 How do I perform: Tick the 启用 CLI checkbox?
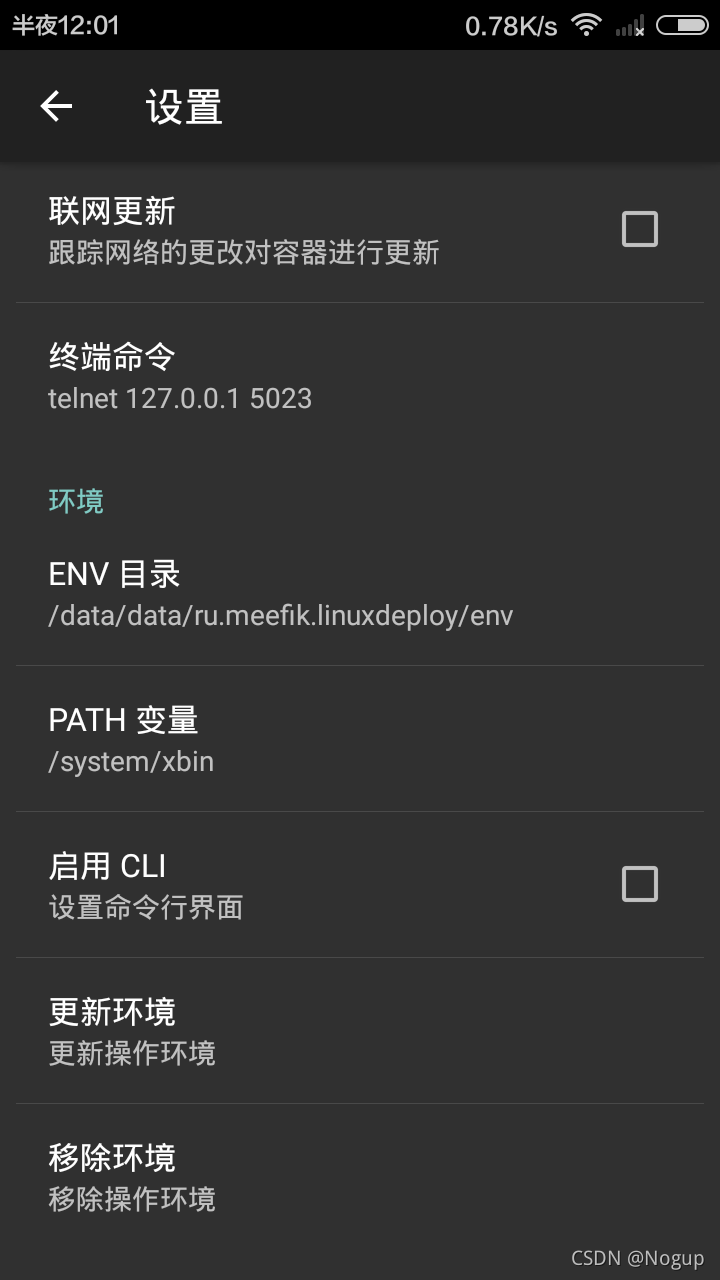coord(639,885)
